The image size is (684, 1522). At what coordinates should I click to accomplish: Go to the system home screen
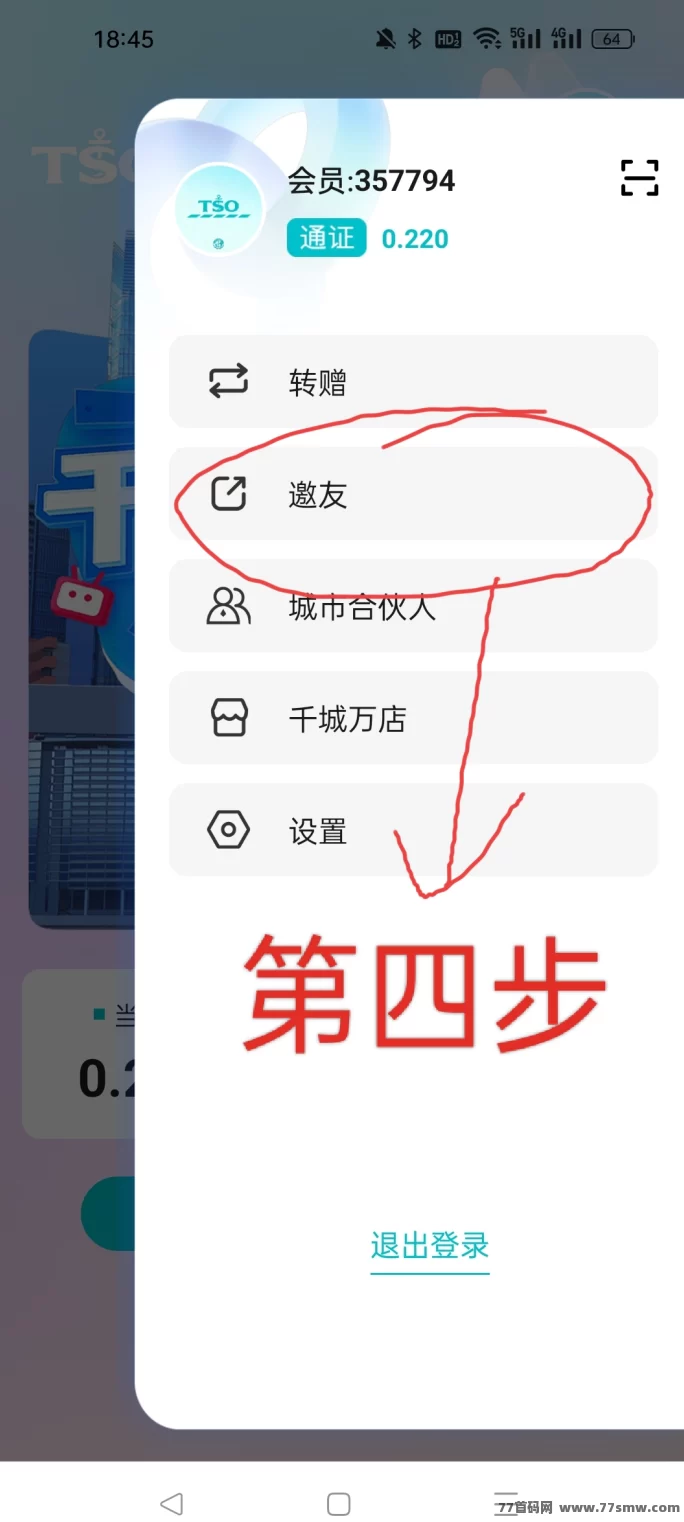coord(339,1503)
